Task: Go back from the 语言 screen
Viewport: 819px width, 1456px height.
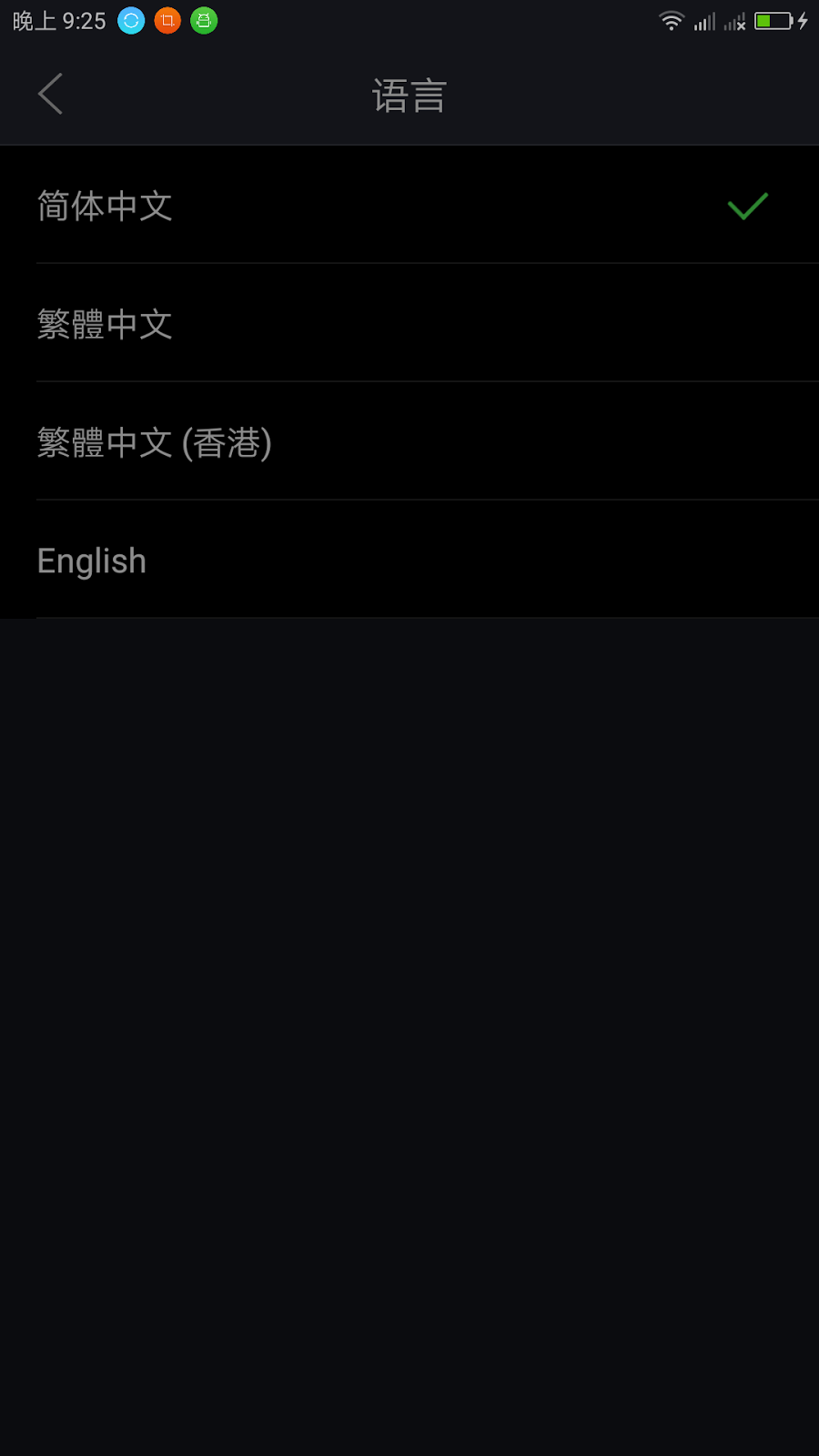Action: click(x=50, y=95)
